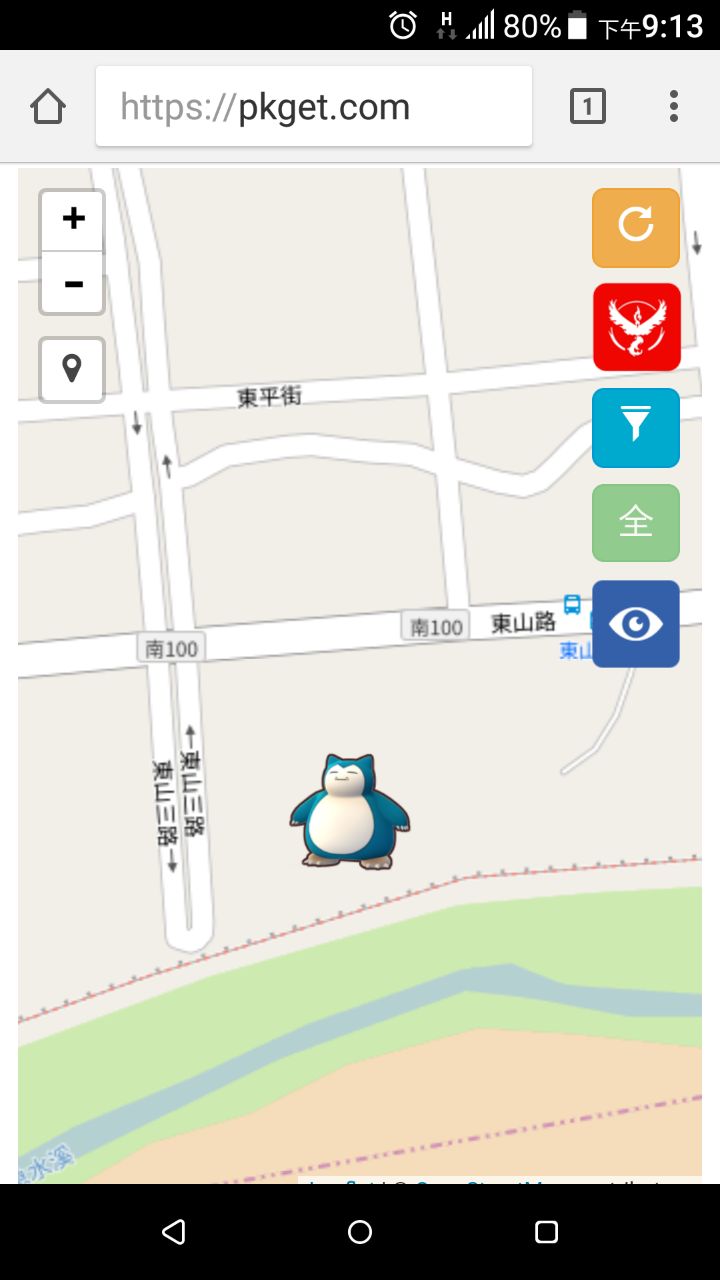Viewport: 720px width, 1280px height.
Task: Zoom out of the map
Action: tap(72, 284)
